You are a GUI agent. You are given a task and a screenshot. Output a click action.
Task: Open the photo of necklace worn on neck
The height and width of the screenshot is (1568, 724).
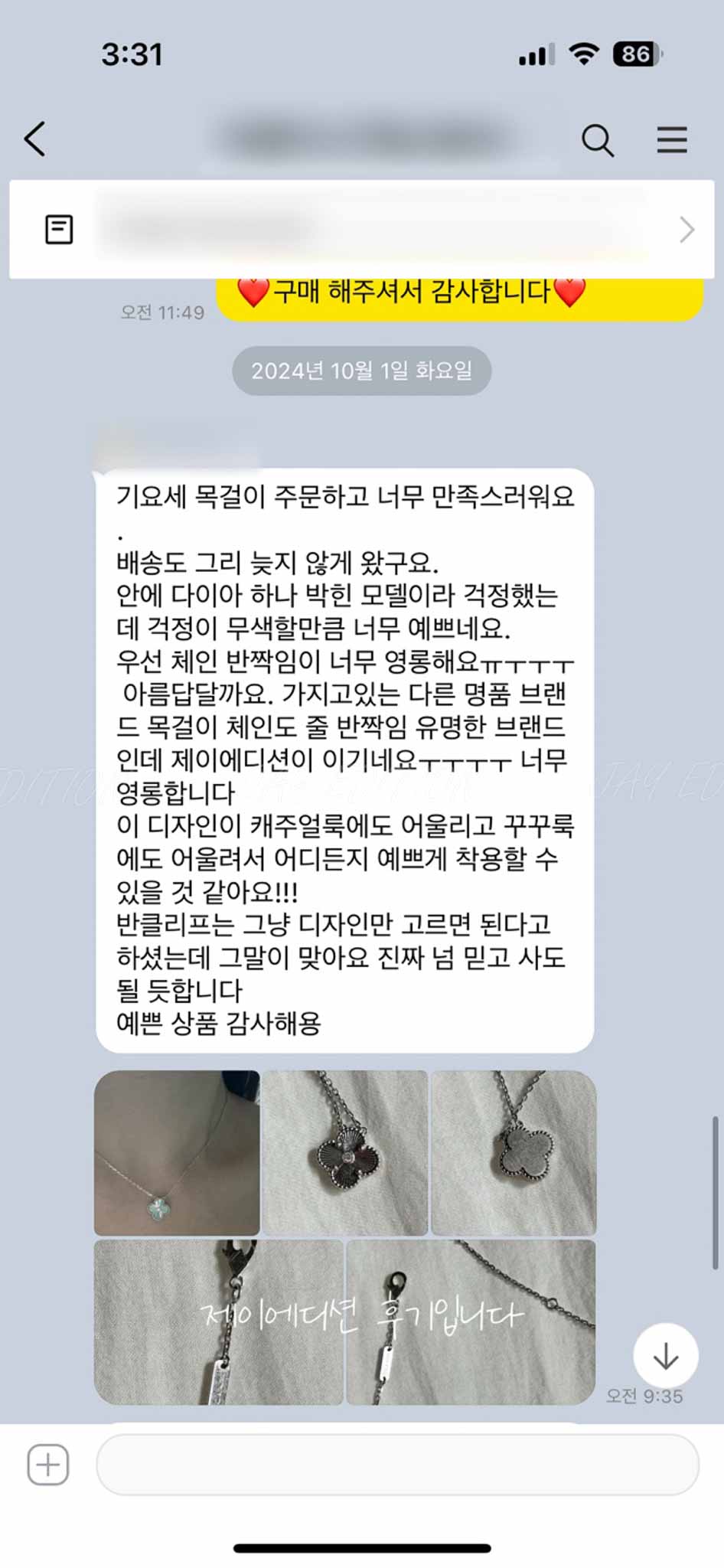click(x=177, y=1152)
